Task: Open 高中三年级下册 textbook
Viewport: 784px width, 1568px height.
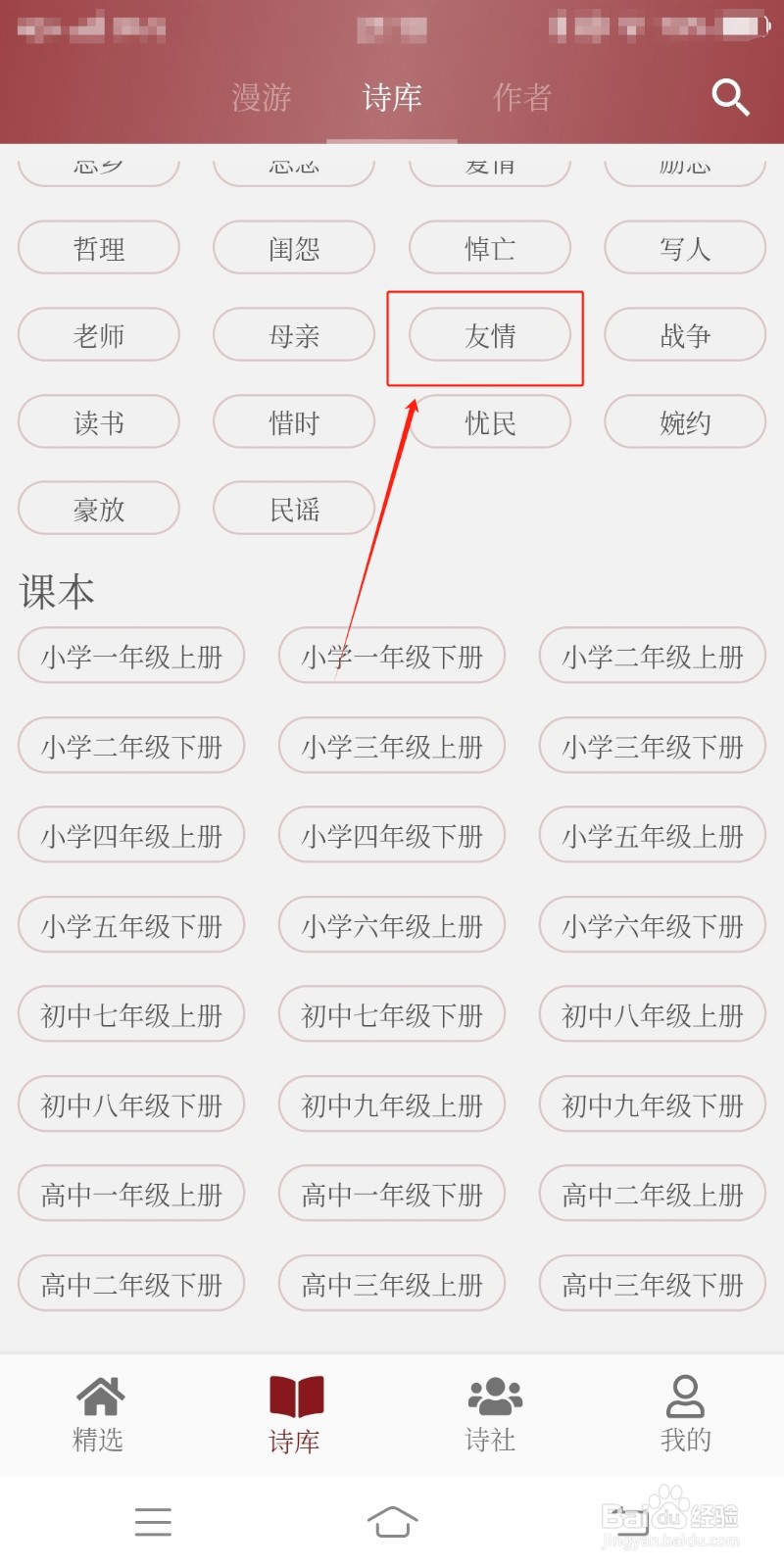Action: [652, 1283]
